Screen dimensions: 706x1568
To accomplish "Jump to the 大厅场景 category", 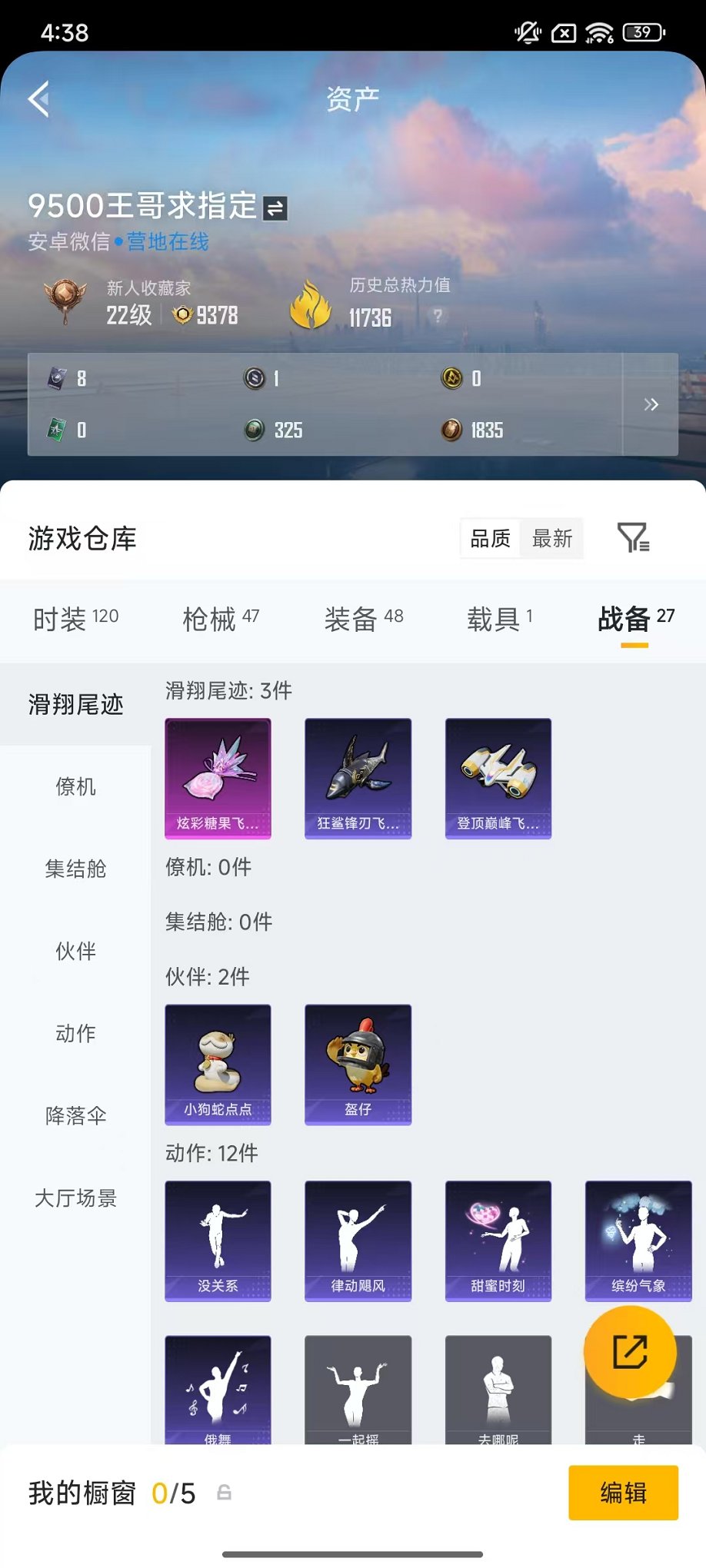I will (x=75, y=1198).
